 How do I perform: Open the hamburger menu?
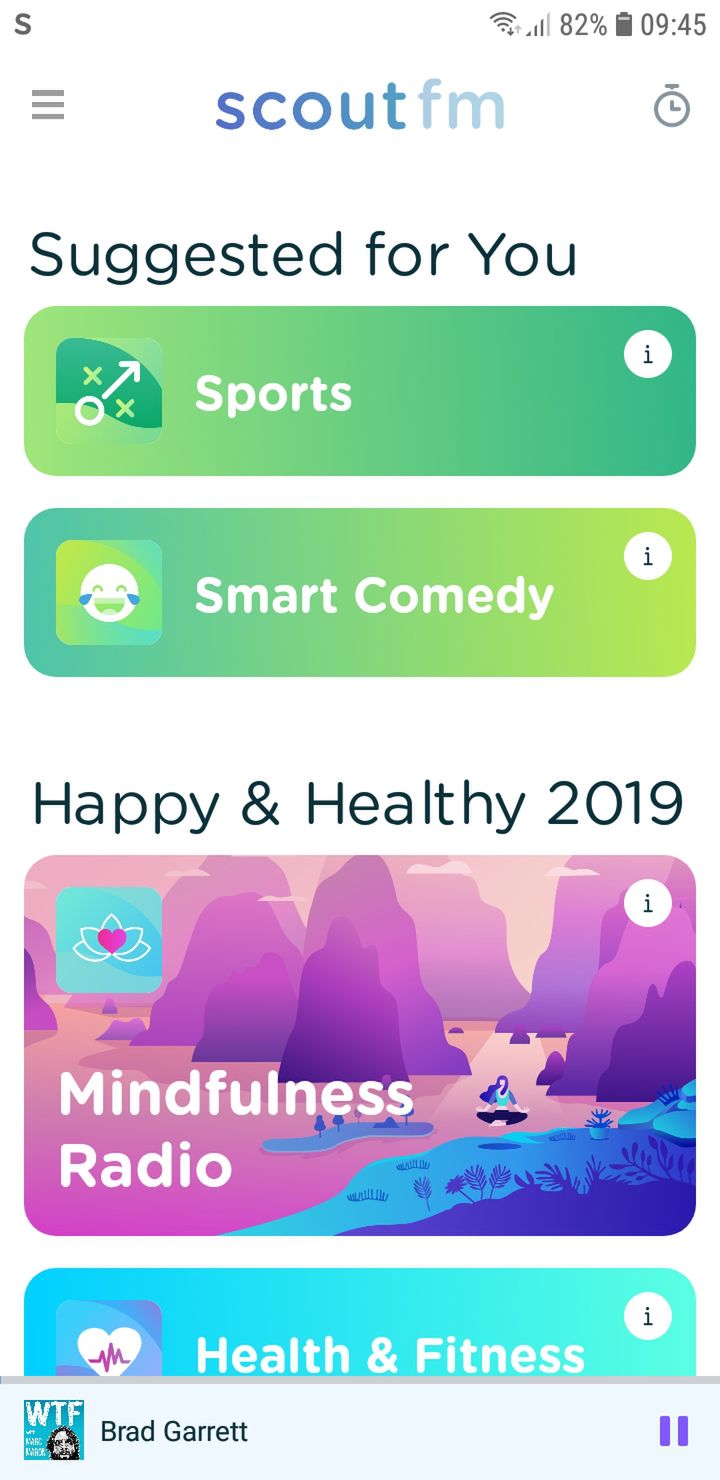[x=48, y=105]
